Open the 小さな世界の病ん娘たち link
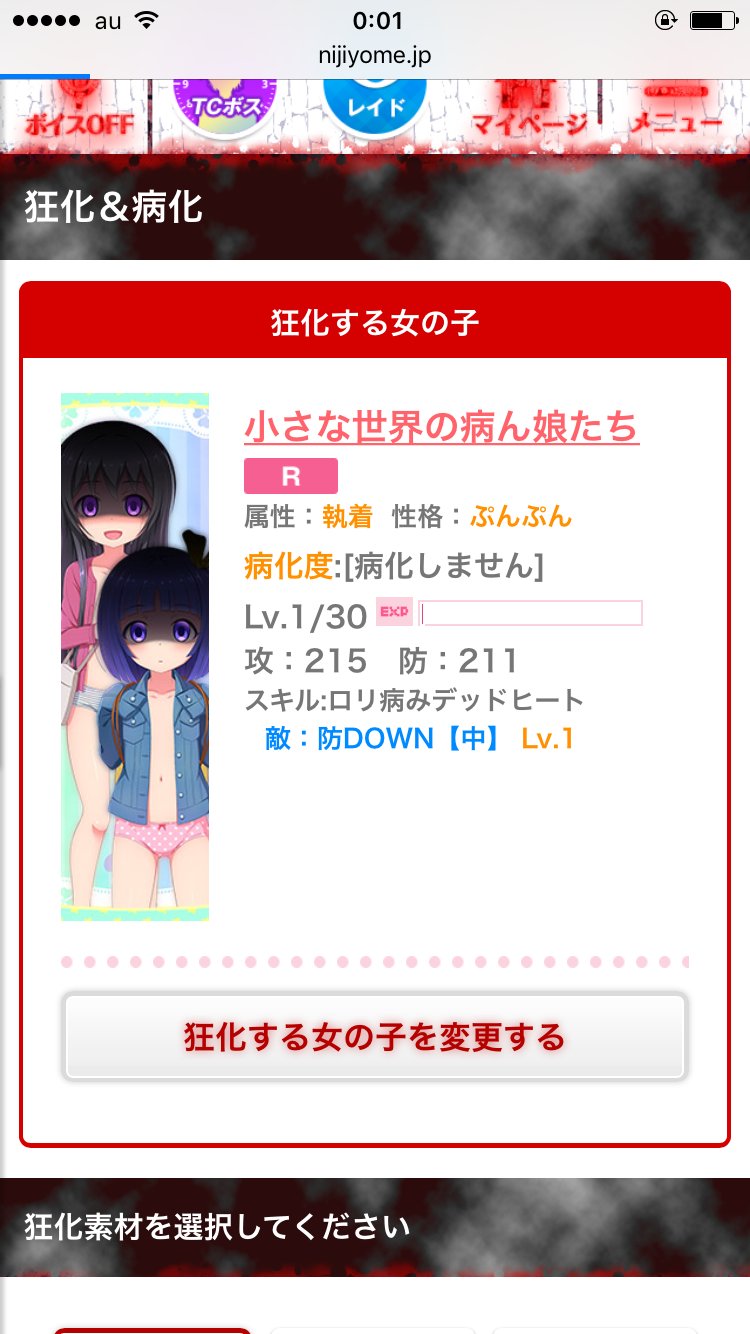Screen dimensions: 750x1334 pos(441,427)
